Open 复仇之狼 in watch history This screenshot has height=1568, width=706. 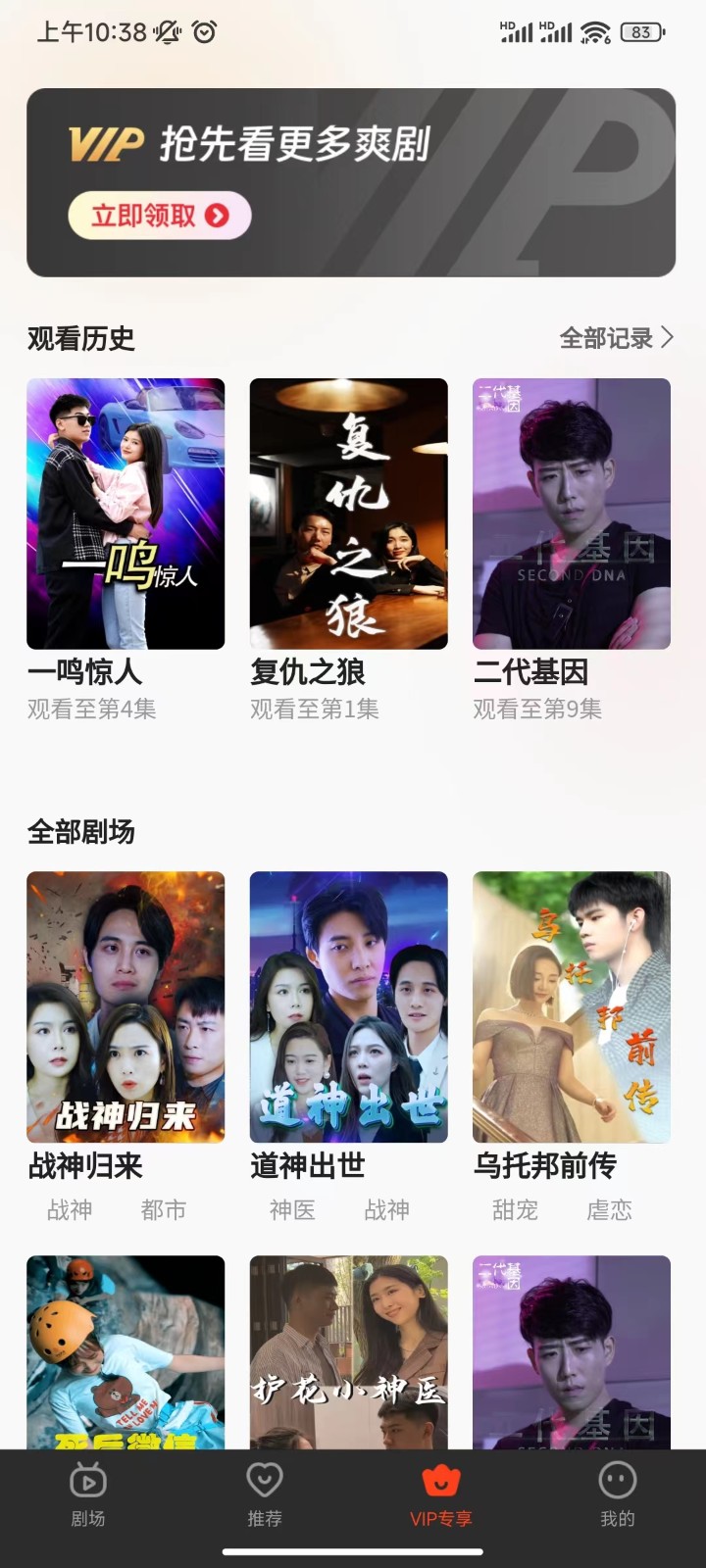[348, 514]
